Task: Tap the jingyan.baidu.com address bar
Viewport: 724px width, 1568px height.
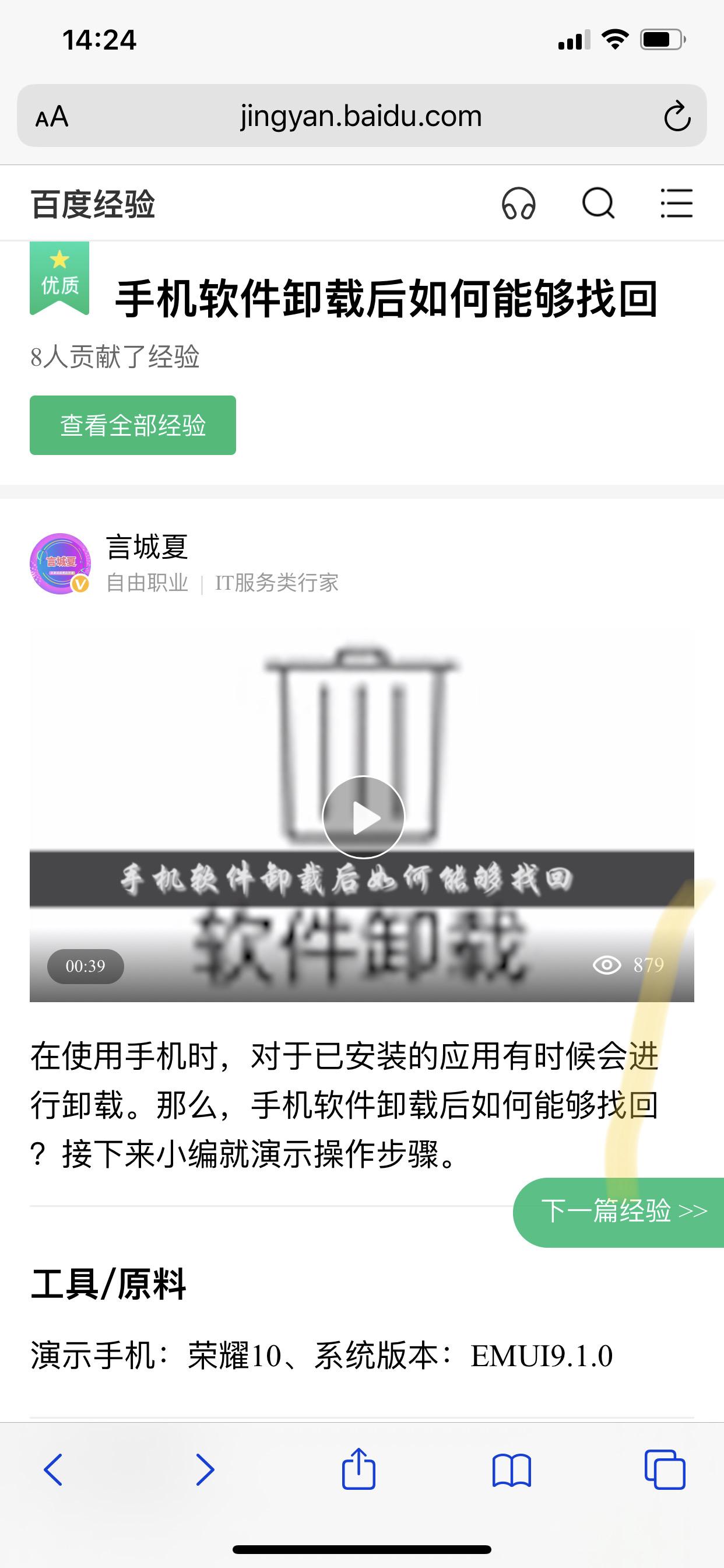Action: pos(361,116)
